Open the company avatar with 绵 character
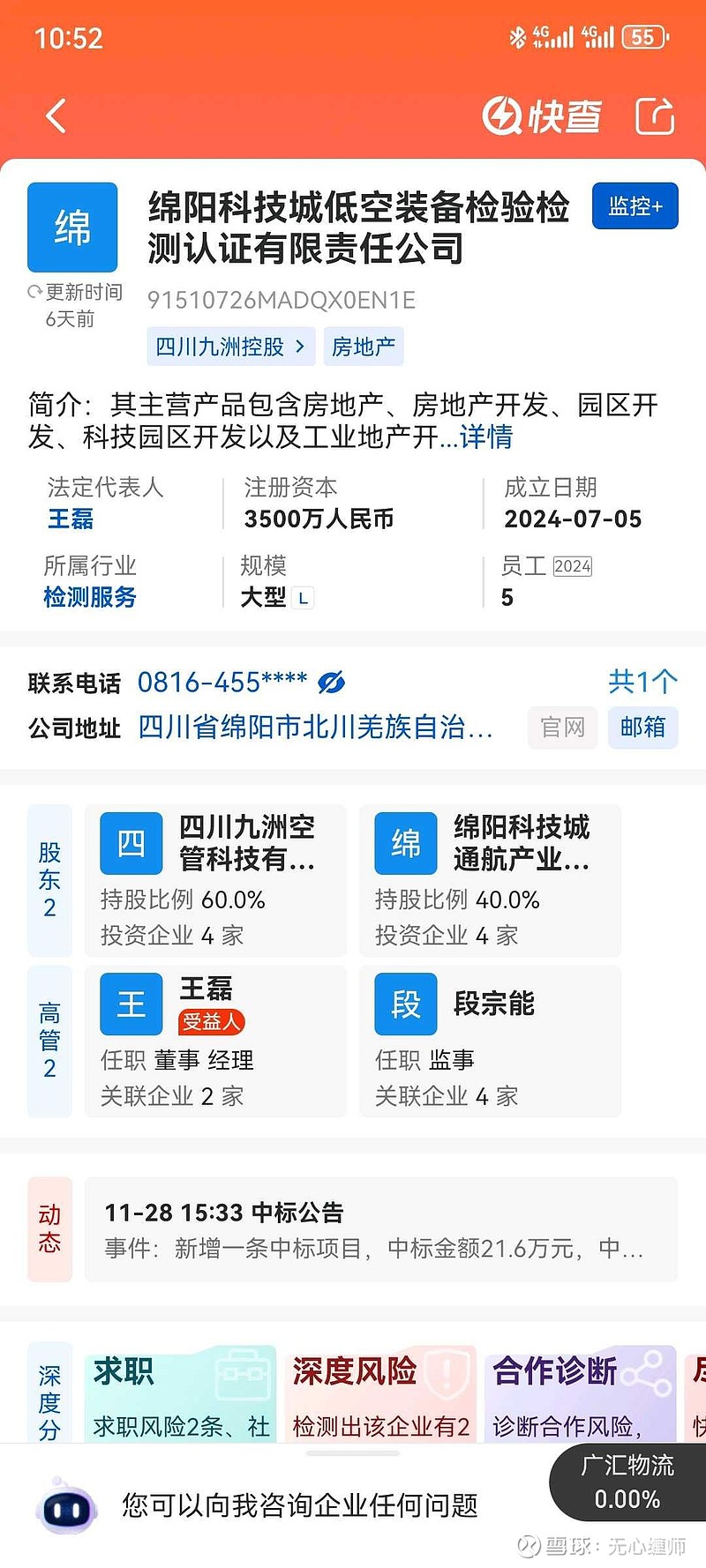 tap(71, 227)
